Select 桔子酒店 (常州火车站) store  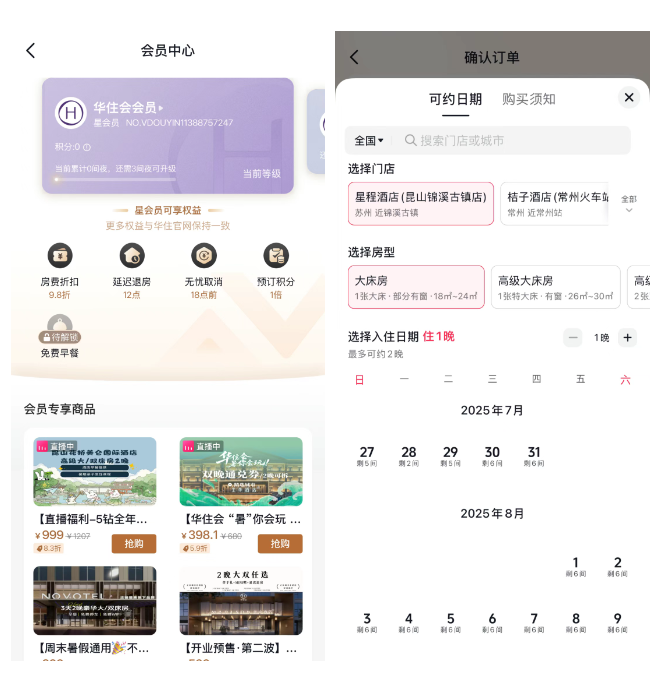(x=555, y=204)
